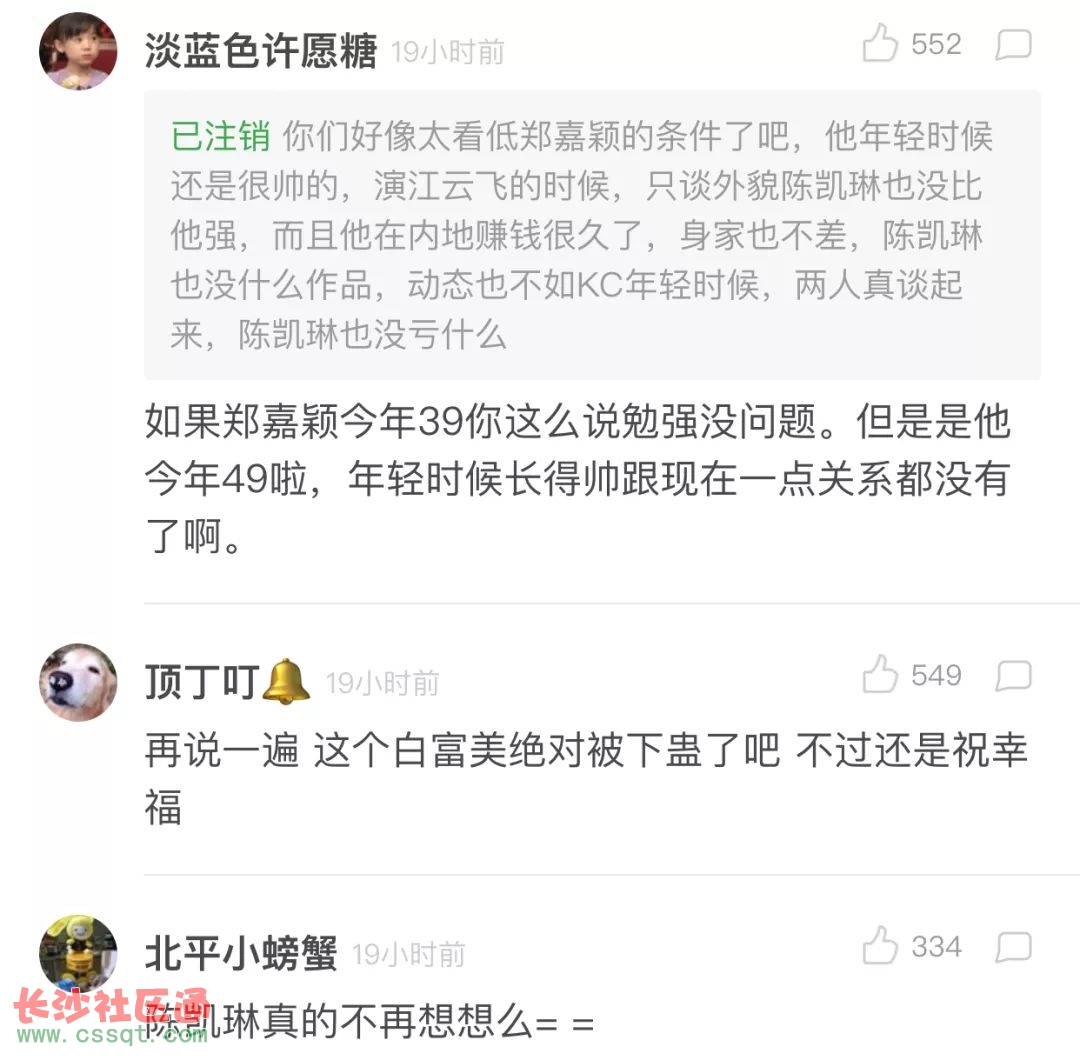The height and width of the screenshot is (1060, 1080).
Task: Open the quoted 已注销 comment
Action: 591,235
